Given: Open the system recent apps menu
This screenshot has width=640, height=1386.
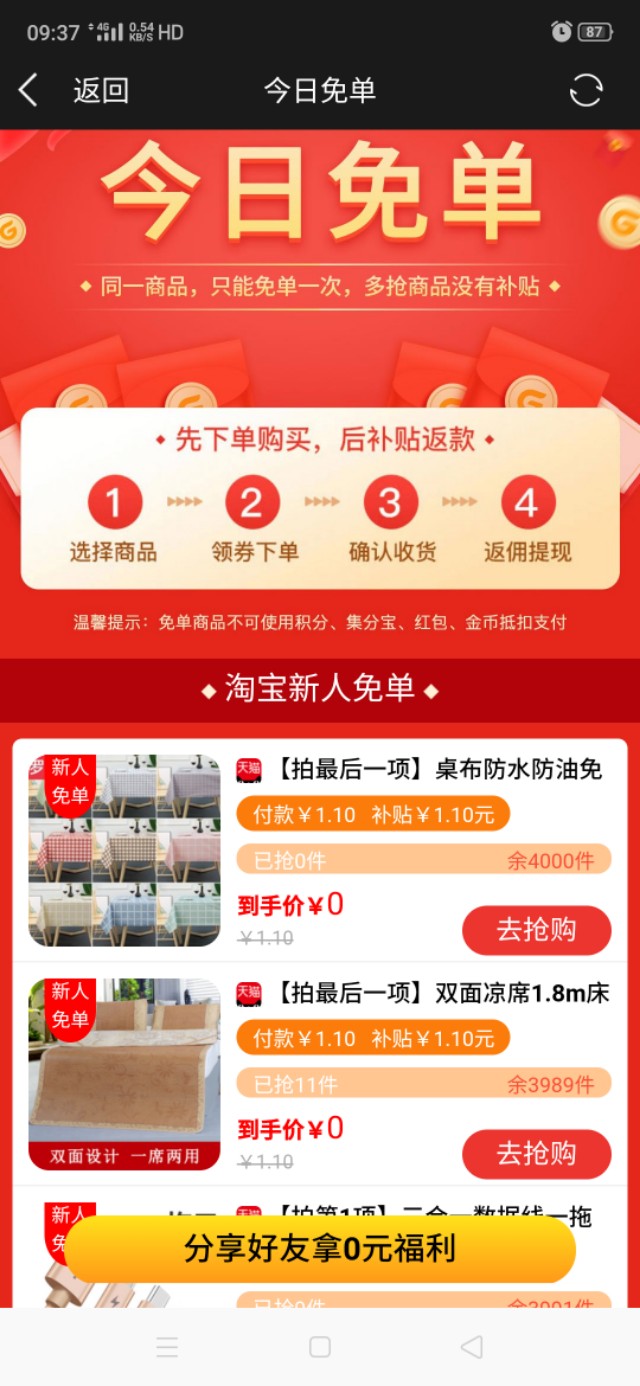Looking at the screenshot, I should (167, 1347).
